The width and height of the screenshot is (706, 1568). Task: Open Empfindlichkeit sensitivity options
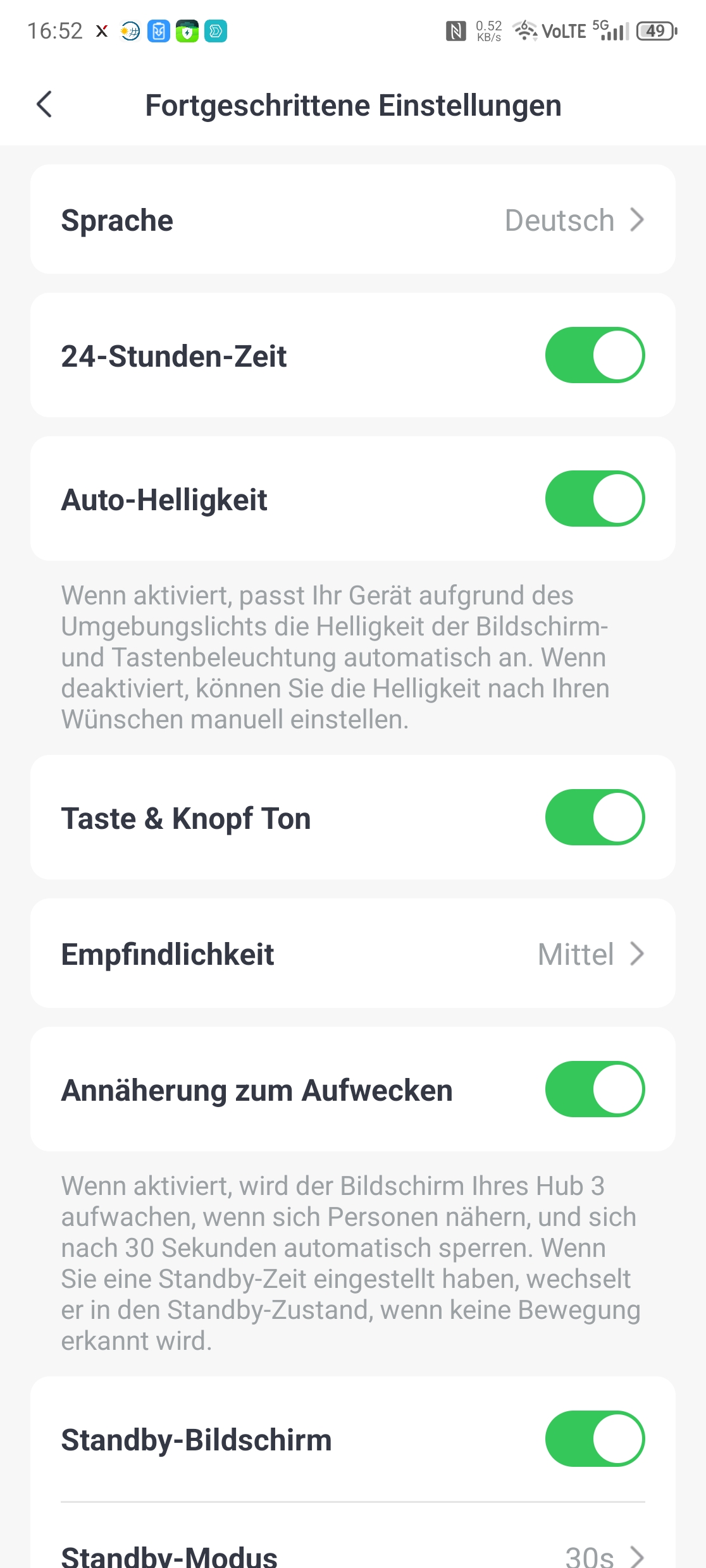tap(352, 953)
